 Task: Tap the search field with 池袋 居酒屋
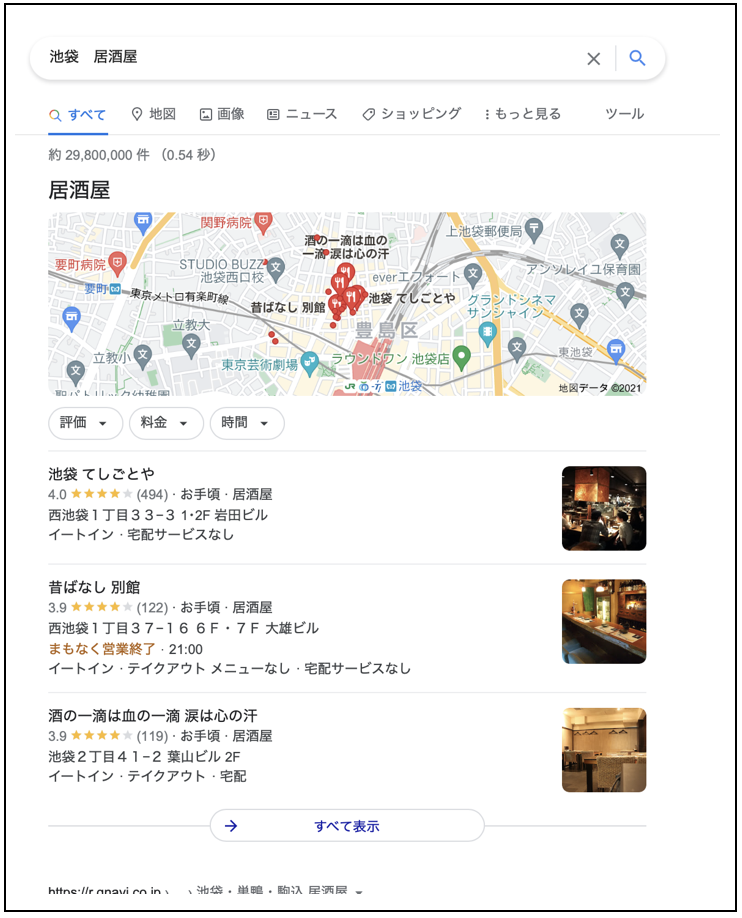300,58
